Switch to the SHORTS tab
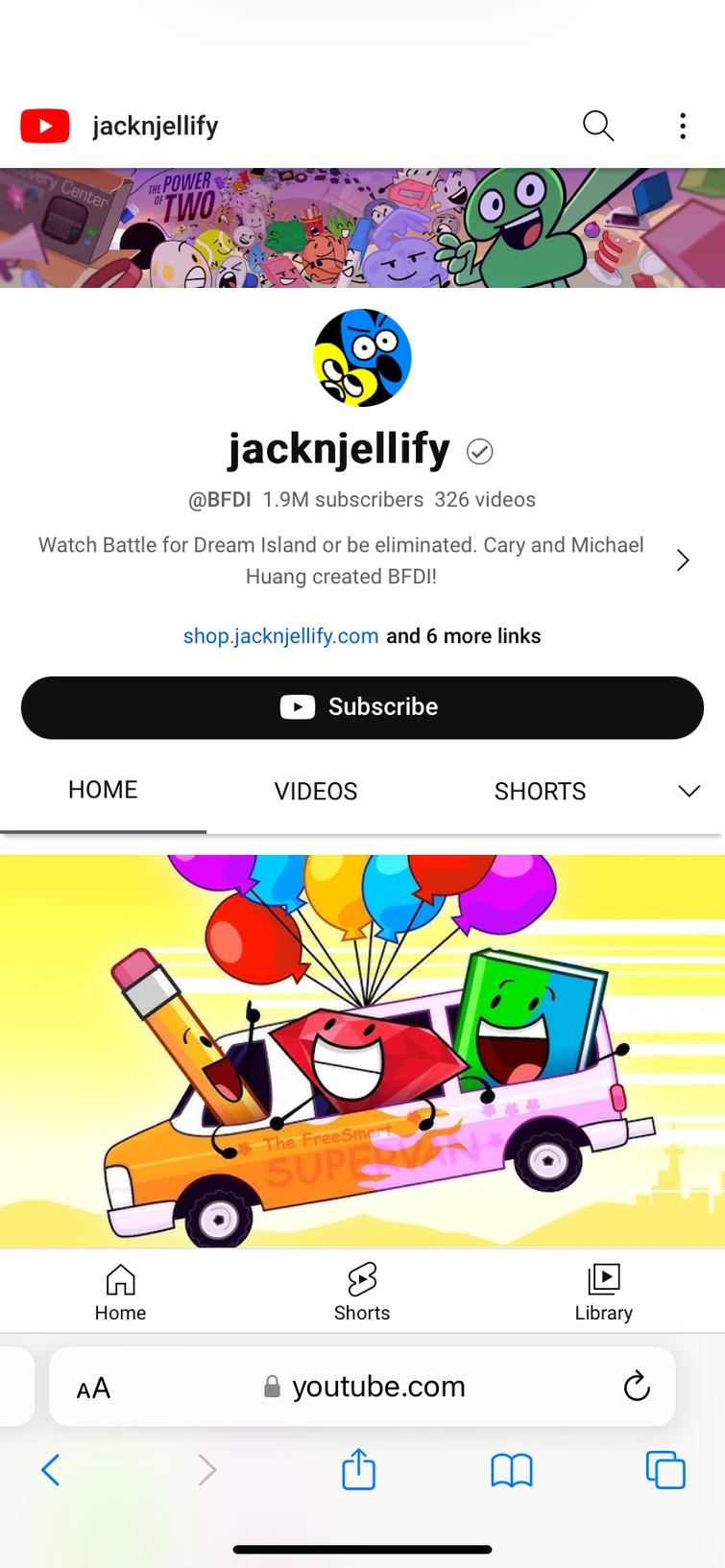Screen dimensions: 725x1568 coord(540,791)
